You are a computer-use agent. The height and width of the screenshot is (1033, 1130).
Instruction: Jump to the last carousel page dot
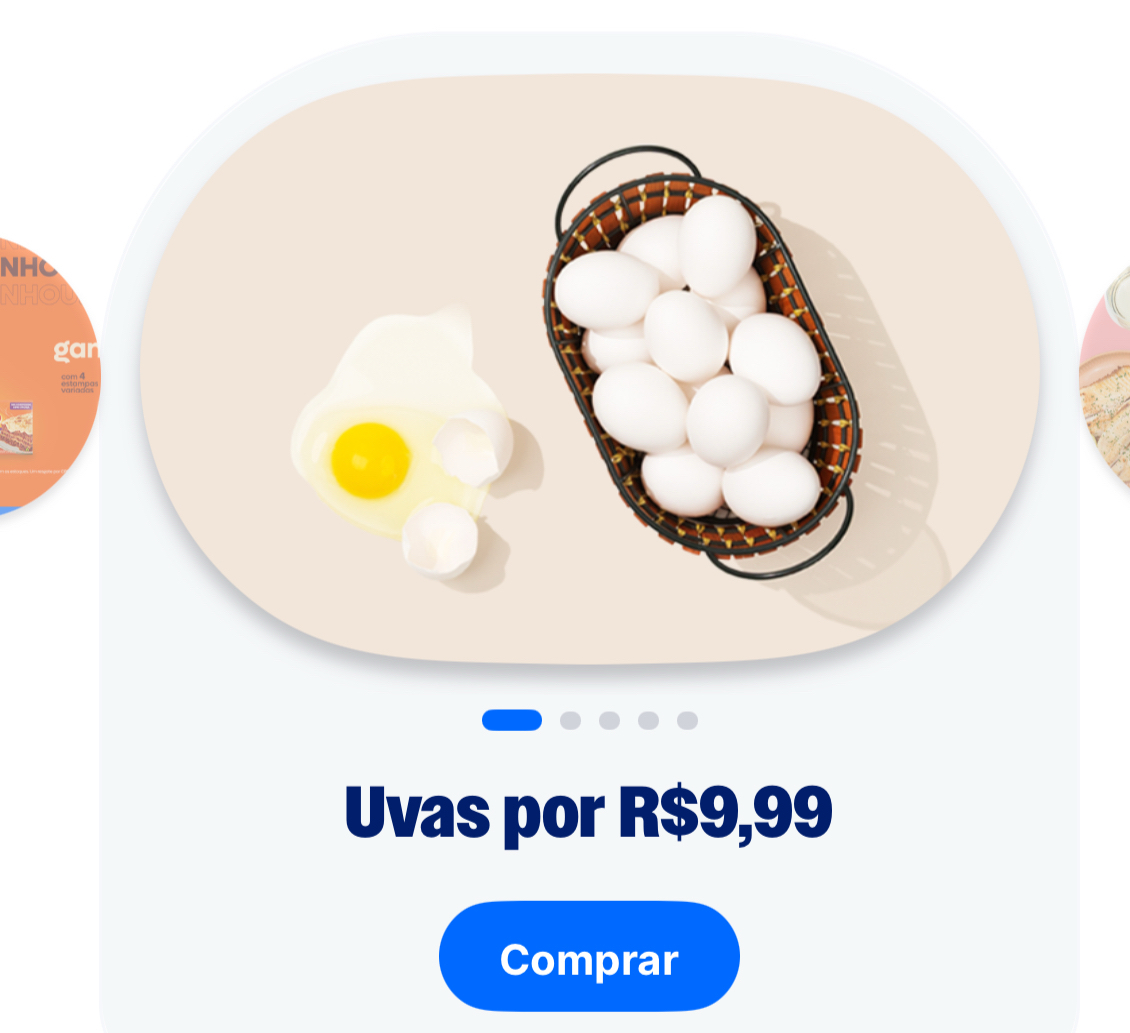687,720
